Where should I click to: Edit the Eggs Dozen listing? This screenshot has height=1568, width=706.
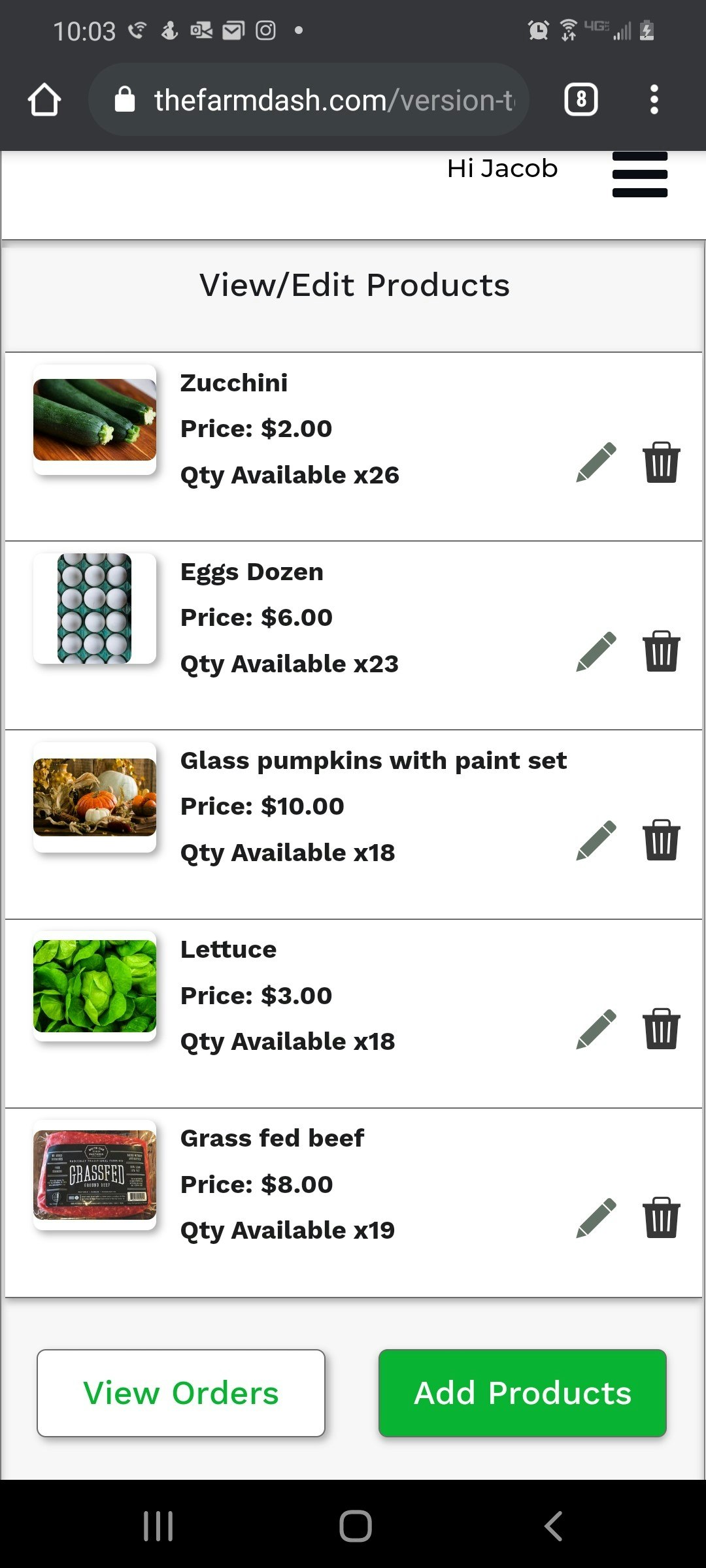click(596, 651)
